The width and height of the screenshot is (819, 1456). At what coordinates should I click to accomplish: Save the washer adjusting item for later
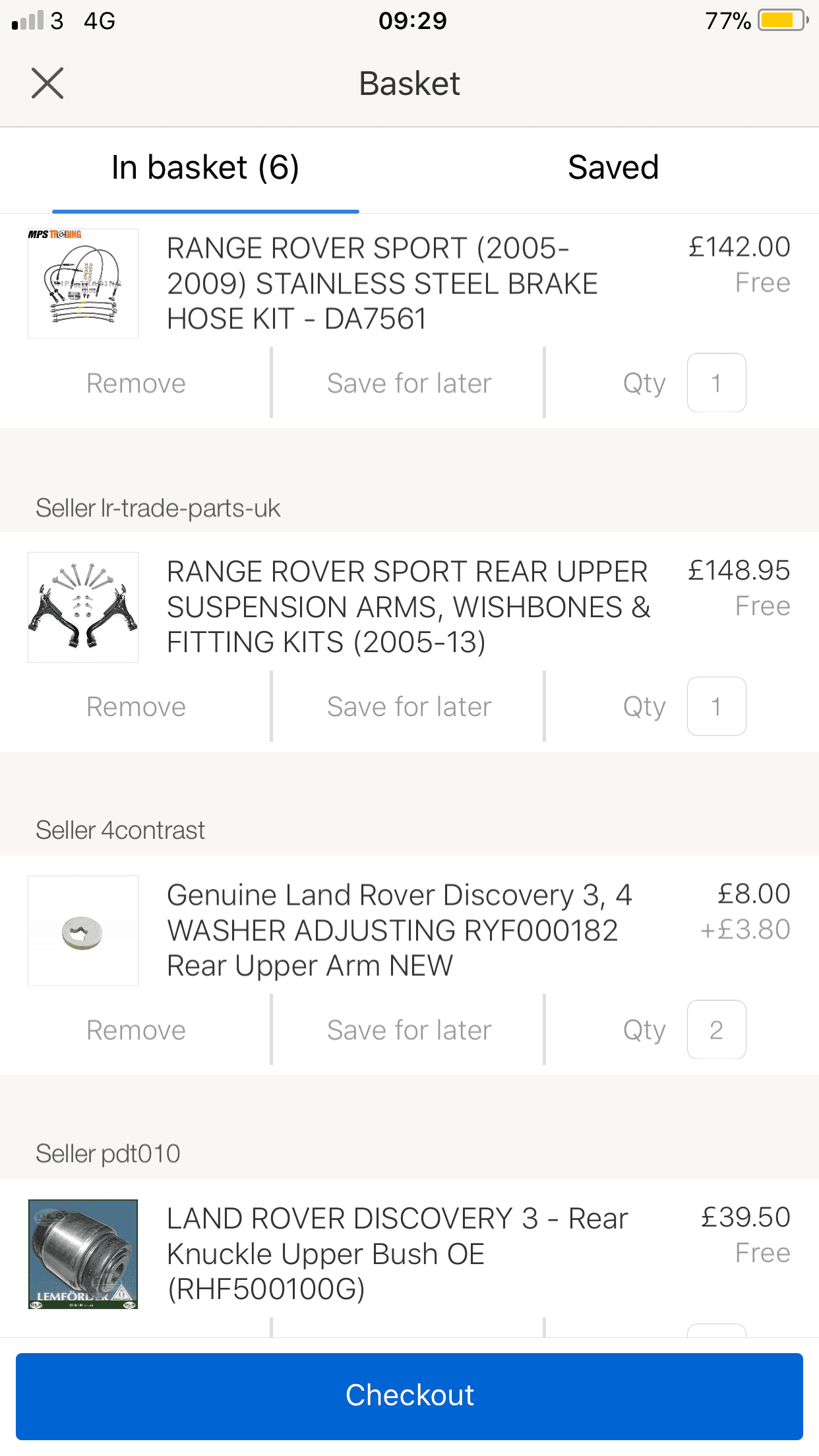pyautogui.click(x=409, y=1030)
